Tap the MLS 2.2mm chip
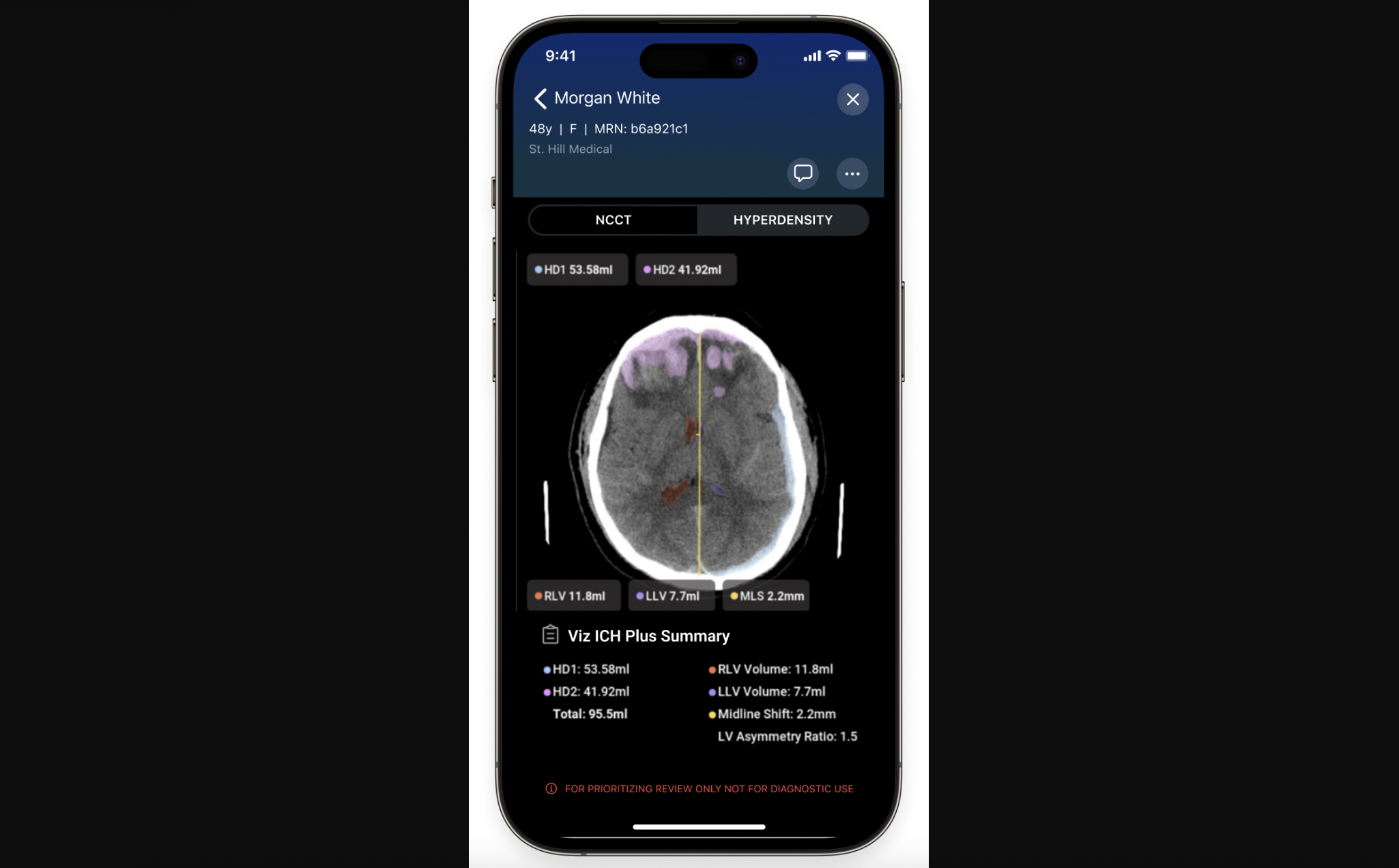 click(x=767, y=596)
